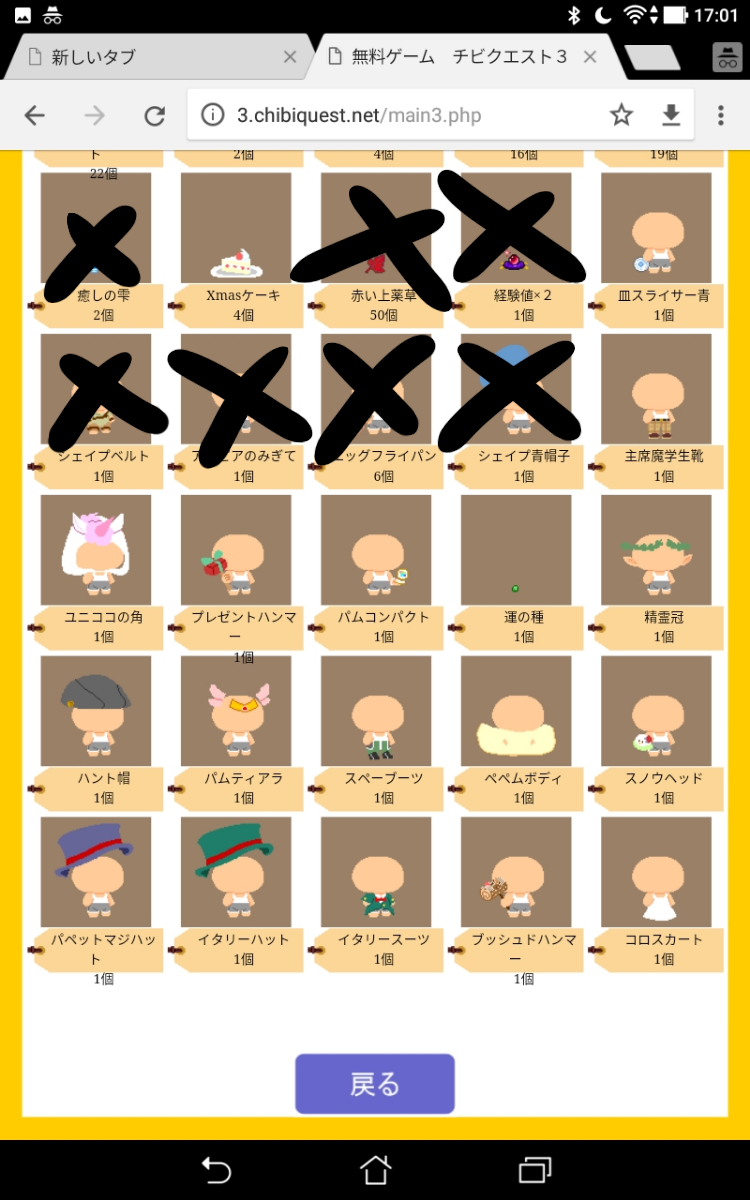Screen dimensions: 750x1200
Task: Open the ハント帽 item
Action: pyautogui.click(x=96, y=711)
